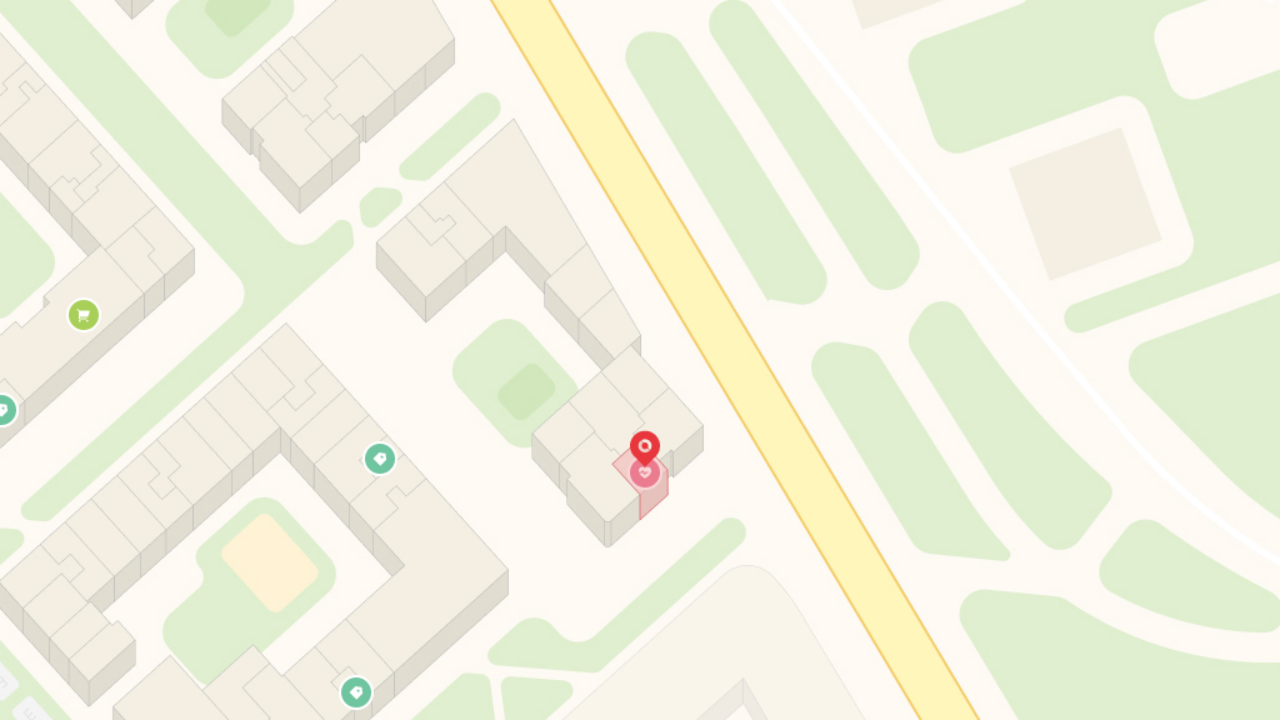The width and height of the screenshot is (1280, 720).
Task: Open the green shopping cart map marker
Action: [x=84, y=315]
